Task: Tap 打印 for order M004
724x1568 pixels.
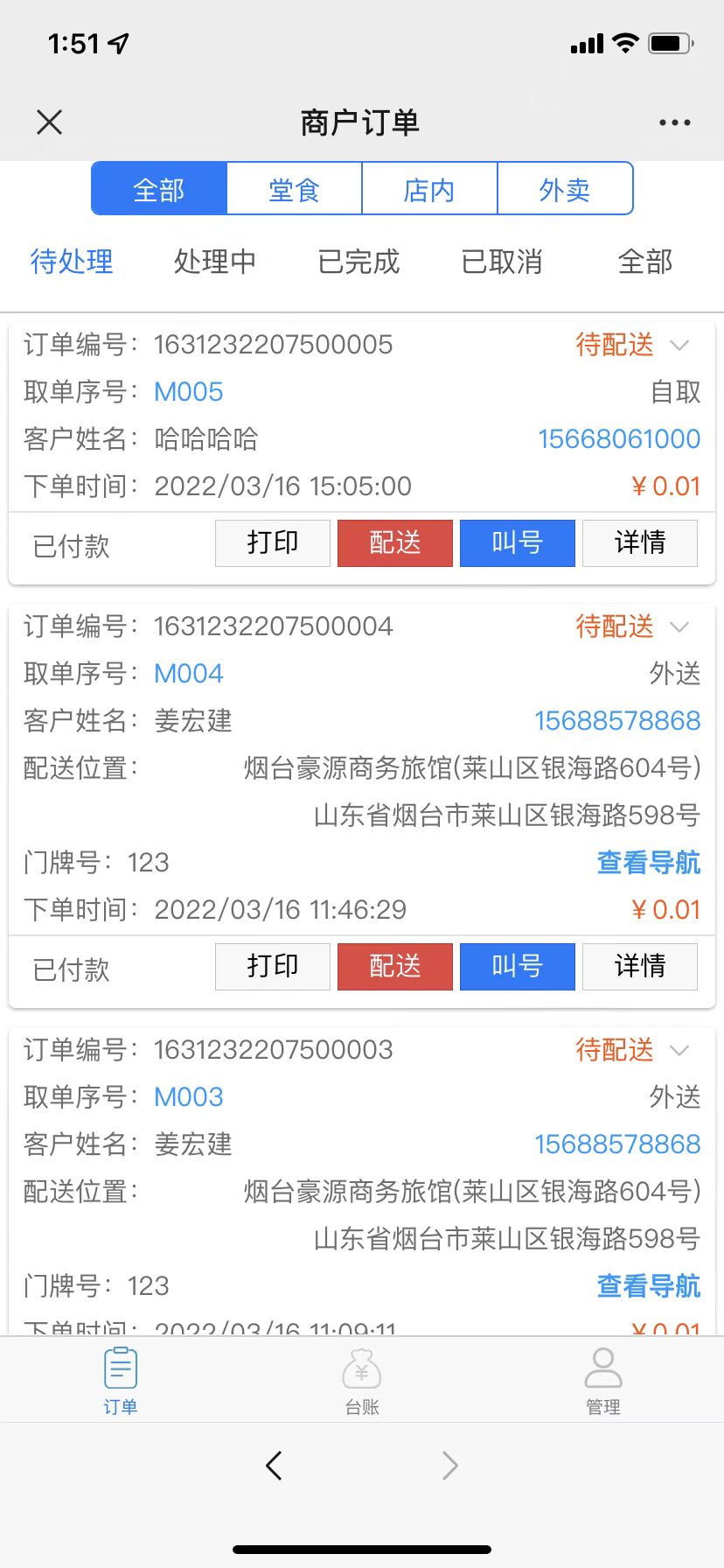Action: pyautogui.click(x=273, y=967)
